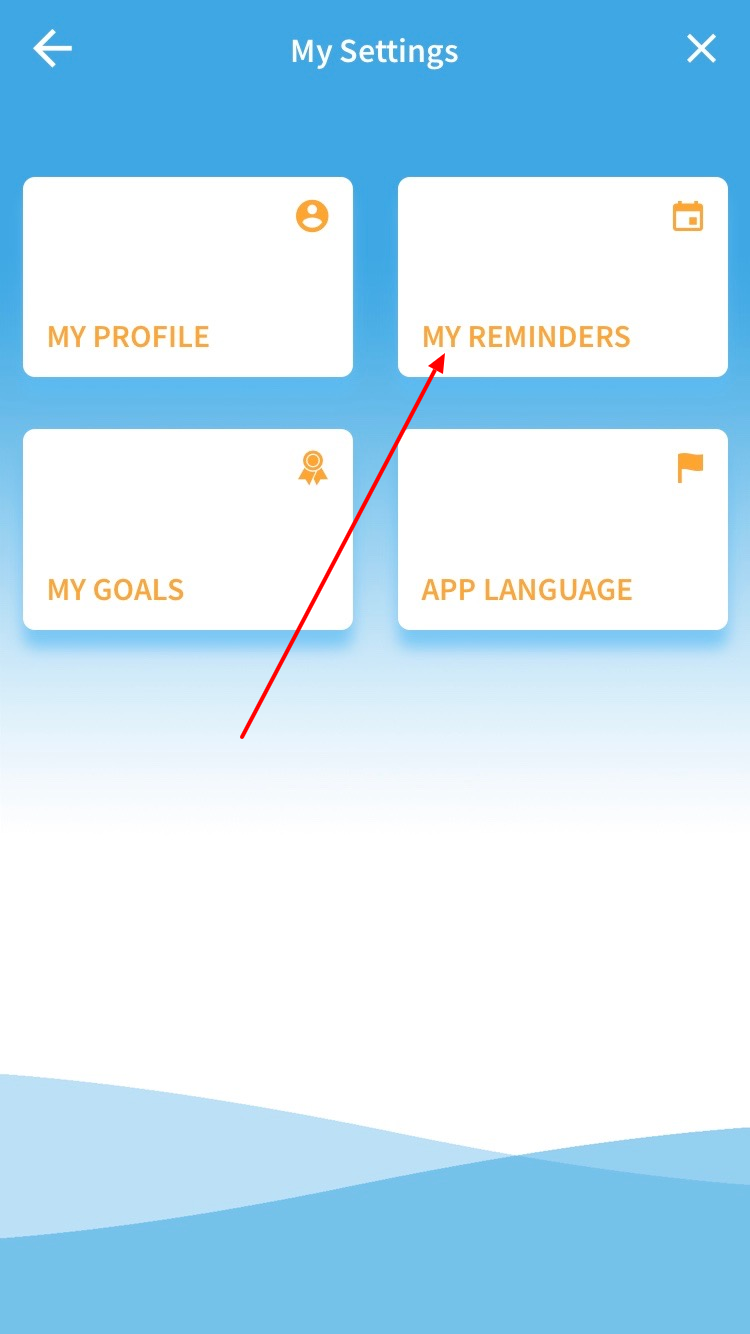Close the My Settings screen
The height and width of the screenshot is (1334, 750).
click(x=701, y=49)
